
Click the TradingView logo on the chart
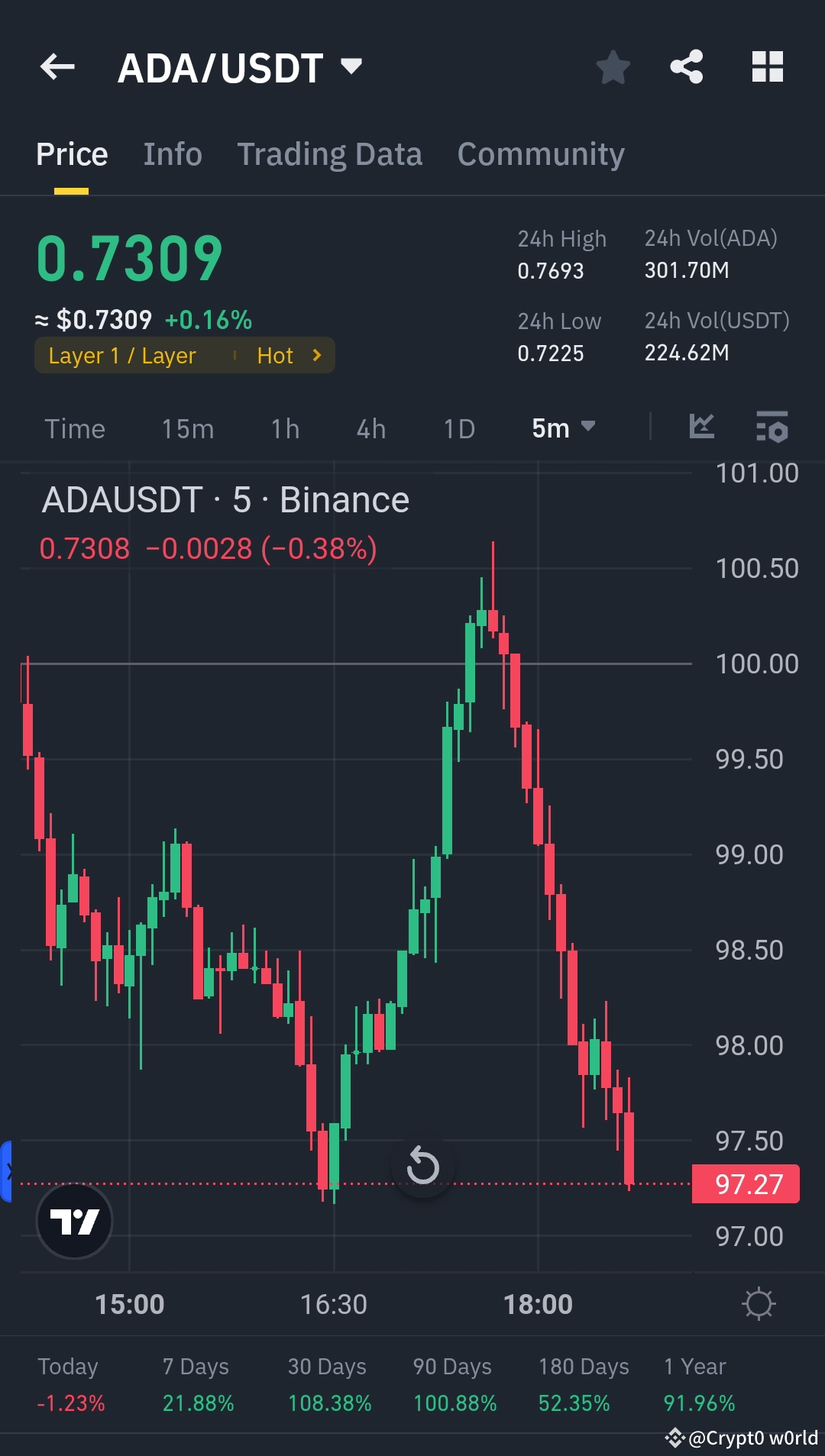click(73, 1220)
